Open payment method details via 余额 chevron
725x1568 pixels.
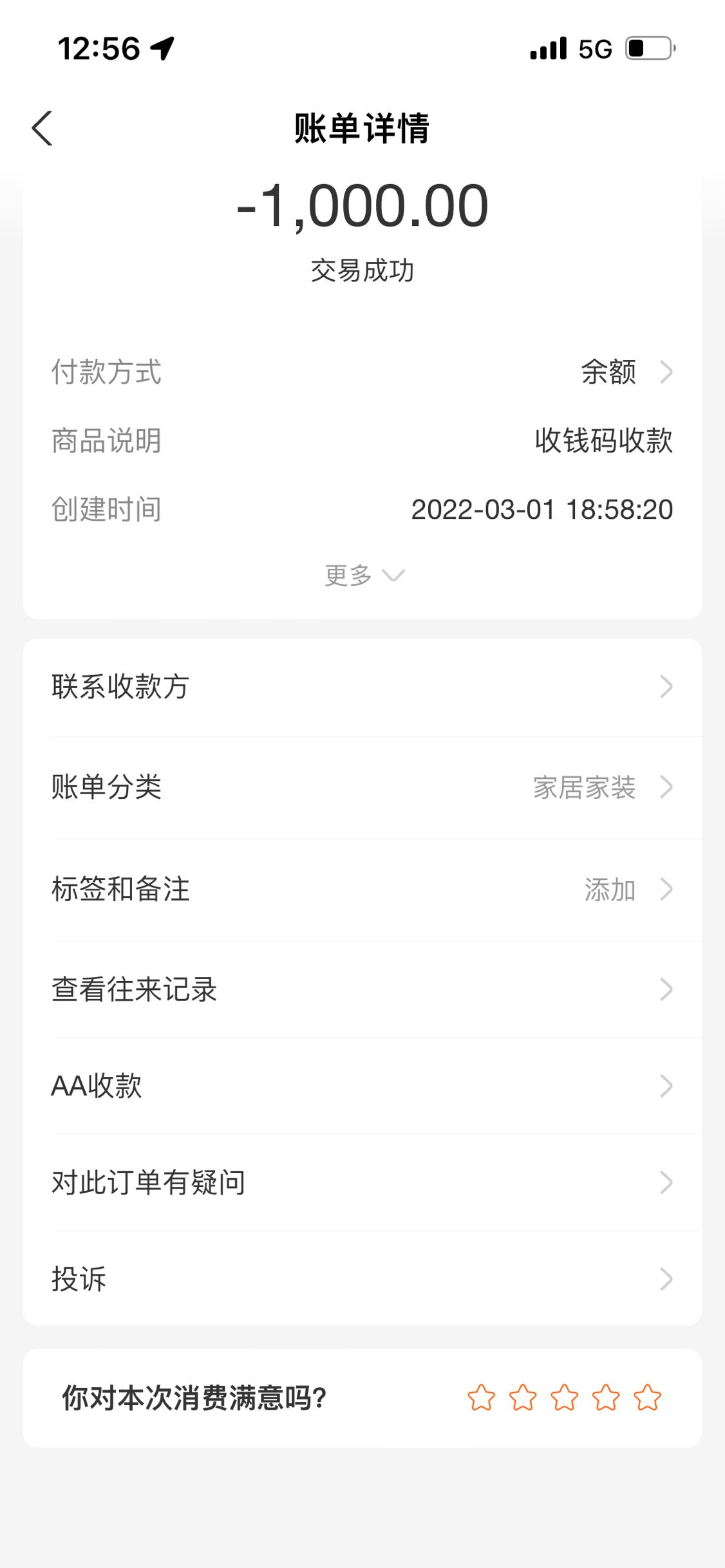point(667,372)
